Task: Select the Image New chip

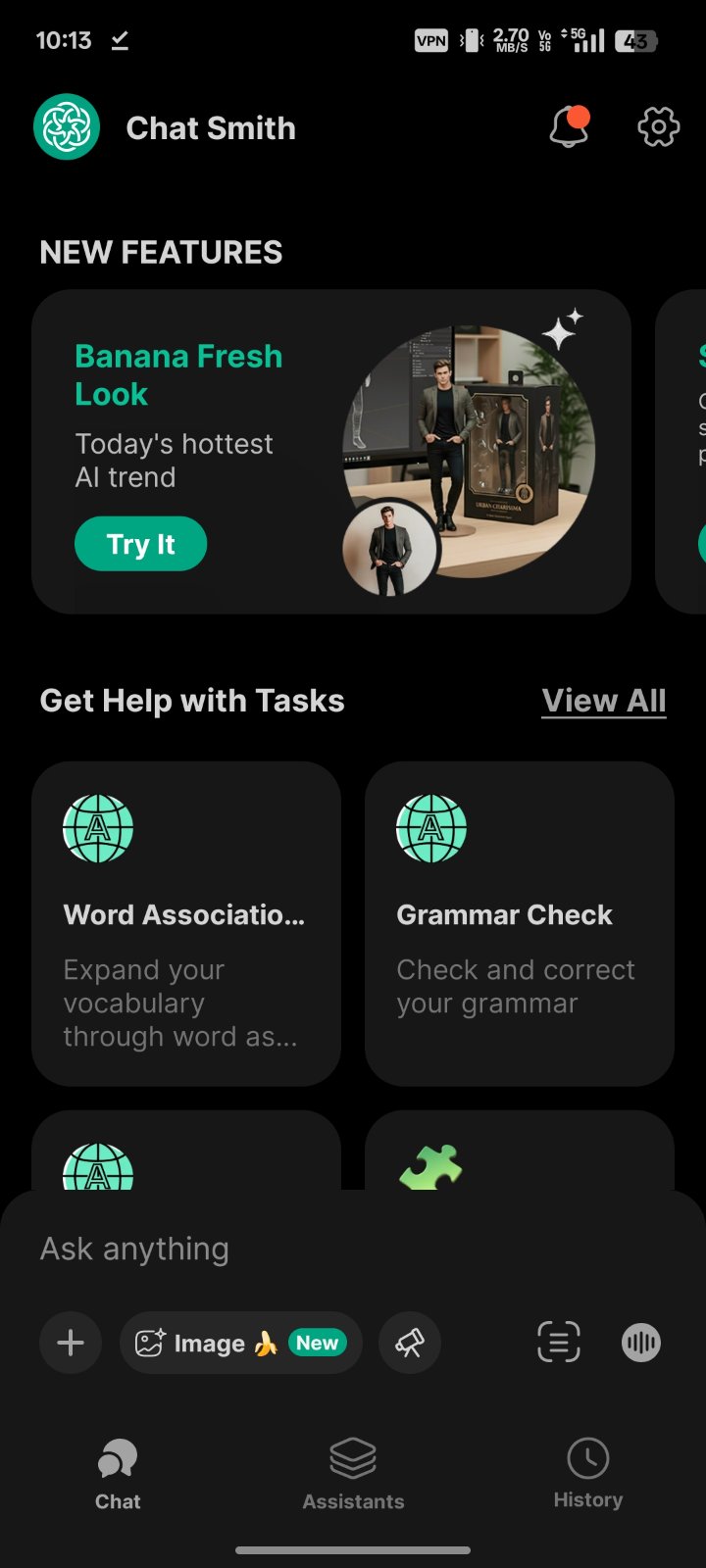Action: tap(241, 1343)
